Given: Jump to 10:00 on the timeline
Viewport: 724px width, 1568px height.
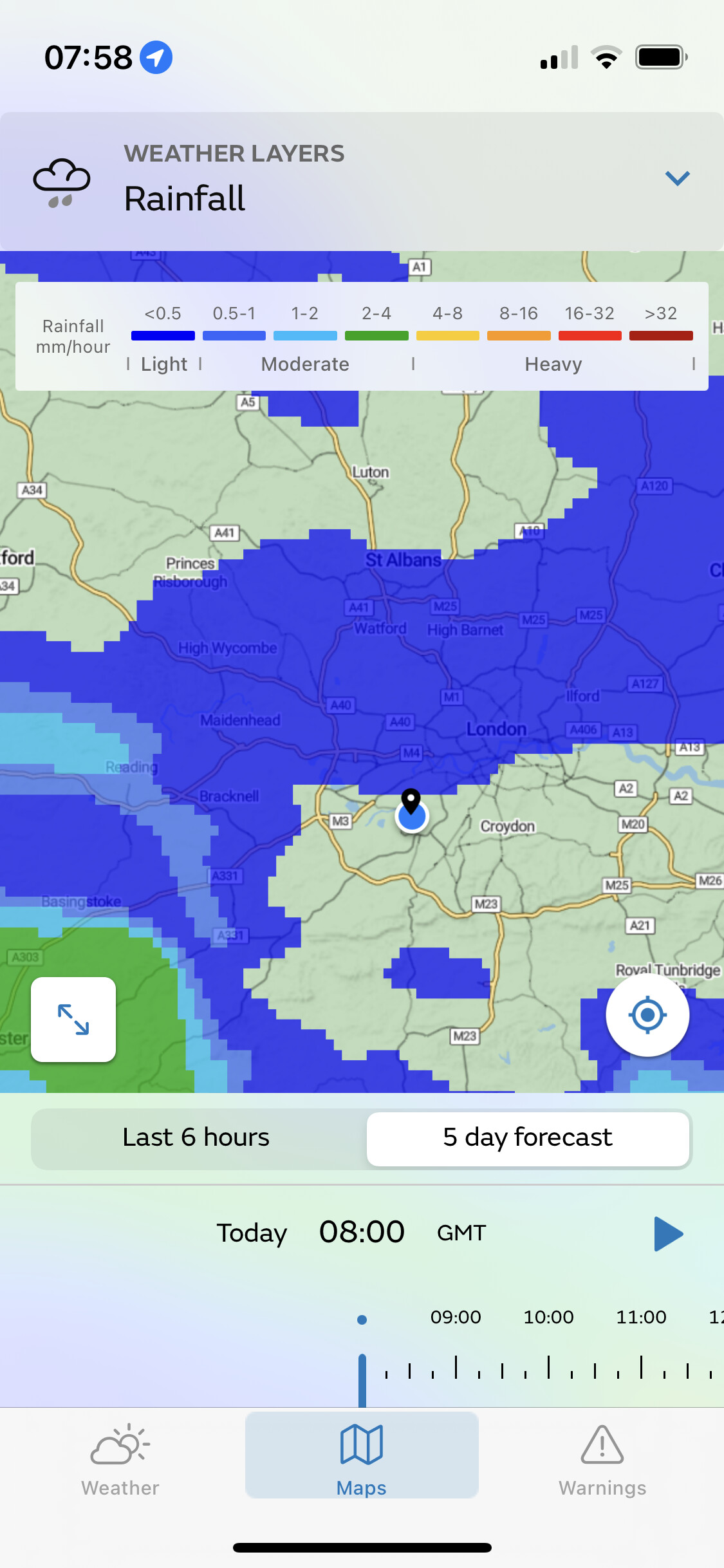Looking at the screenshot, I should pyautogui.click(x=548, y=1317).
